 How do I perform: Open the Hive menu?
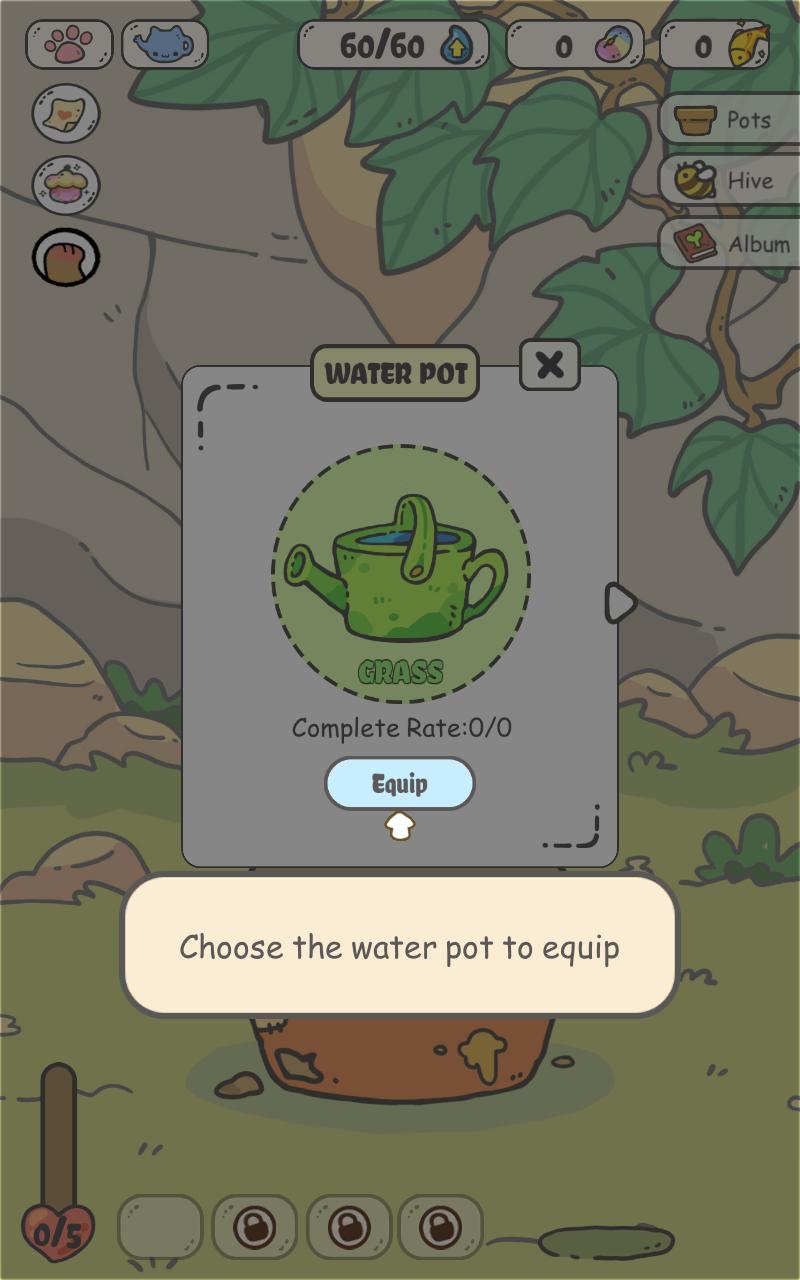(x=728, y=181)
